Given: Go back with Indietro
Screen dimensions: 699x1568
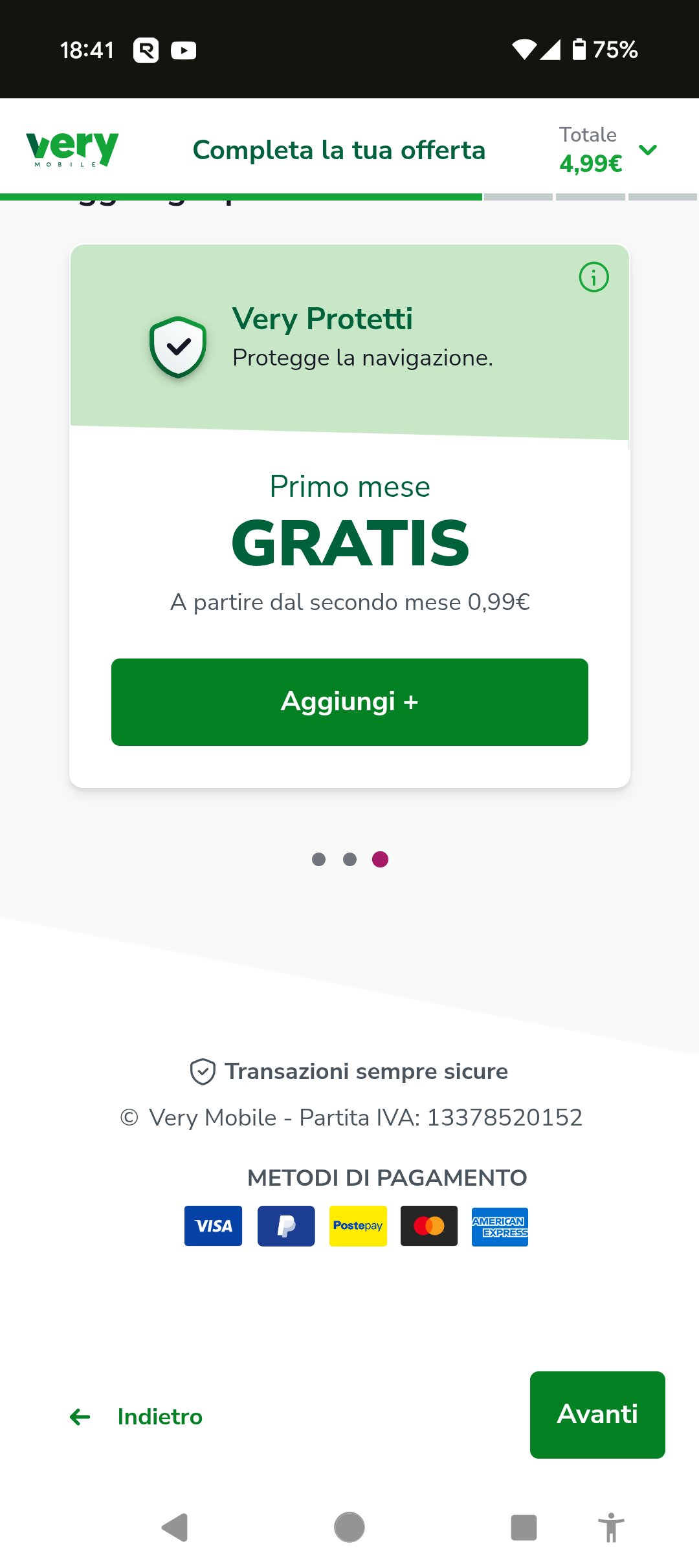Looking at the screenshot, I should 137,1417.
